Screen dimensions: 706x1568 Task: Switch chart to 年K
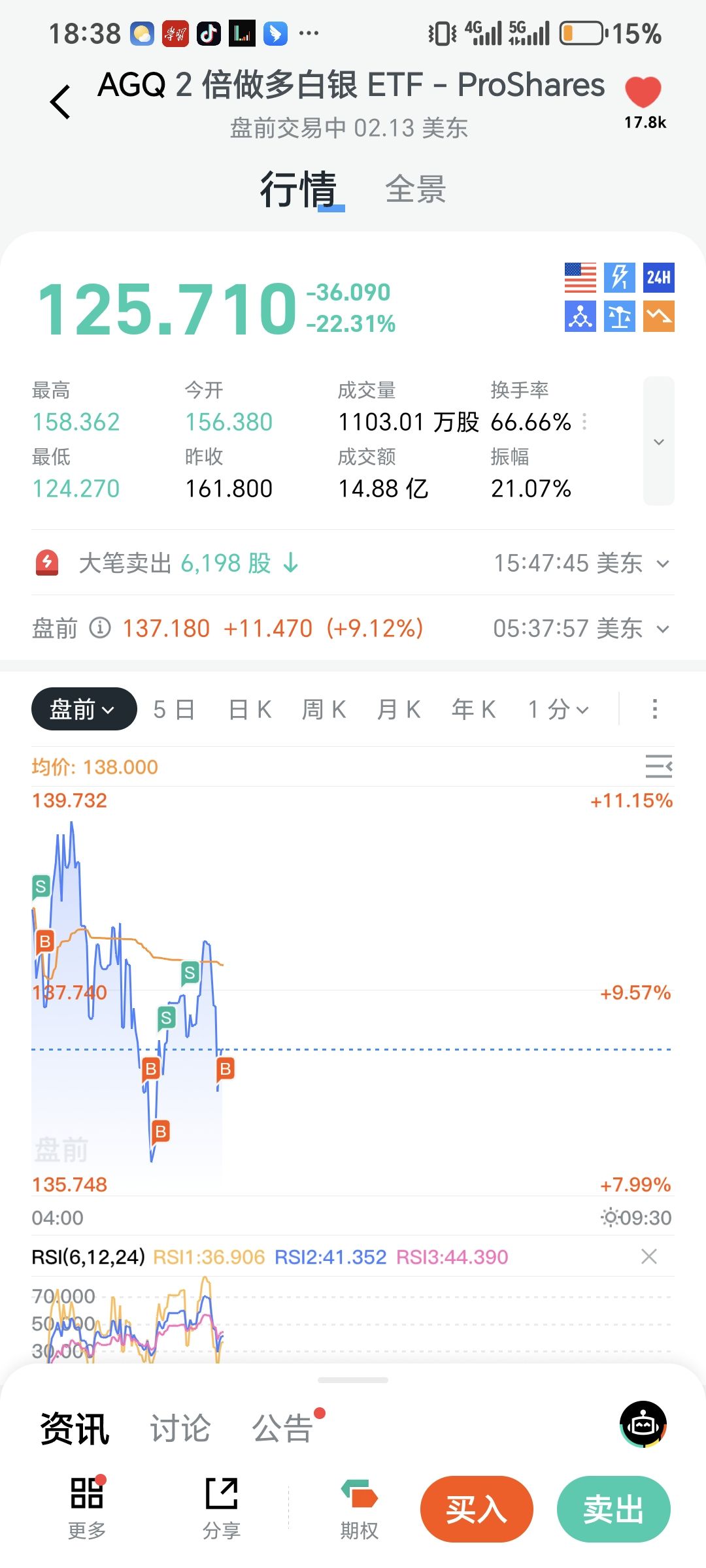tap(474, 709)
